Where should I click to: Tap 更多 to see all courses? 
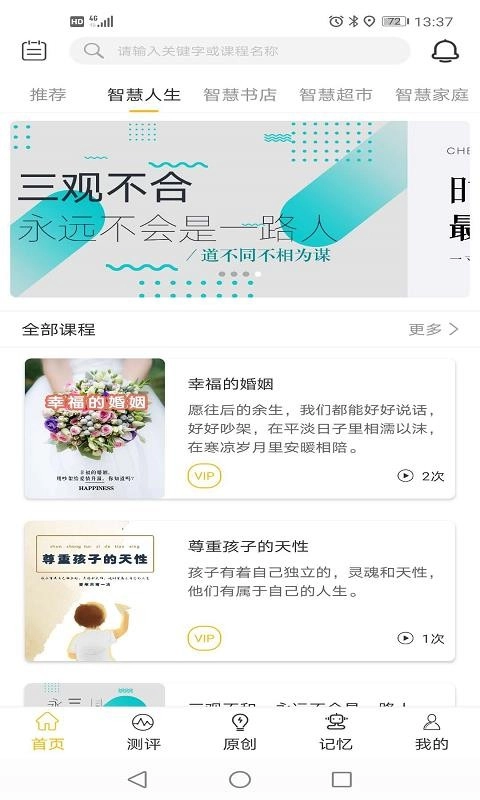pyautogui.click(x=434, y=329)
